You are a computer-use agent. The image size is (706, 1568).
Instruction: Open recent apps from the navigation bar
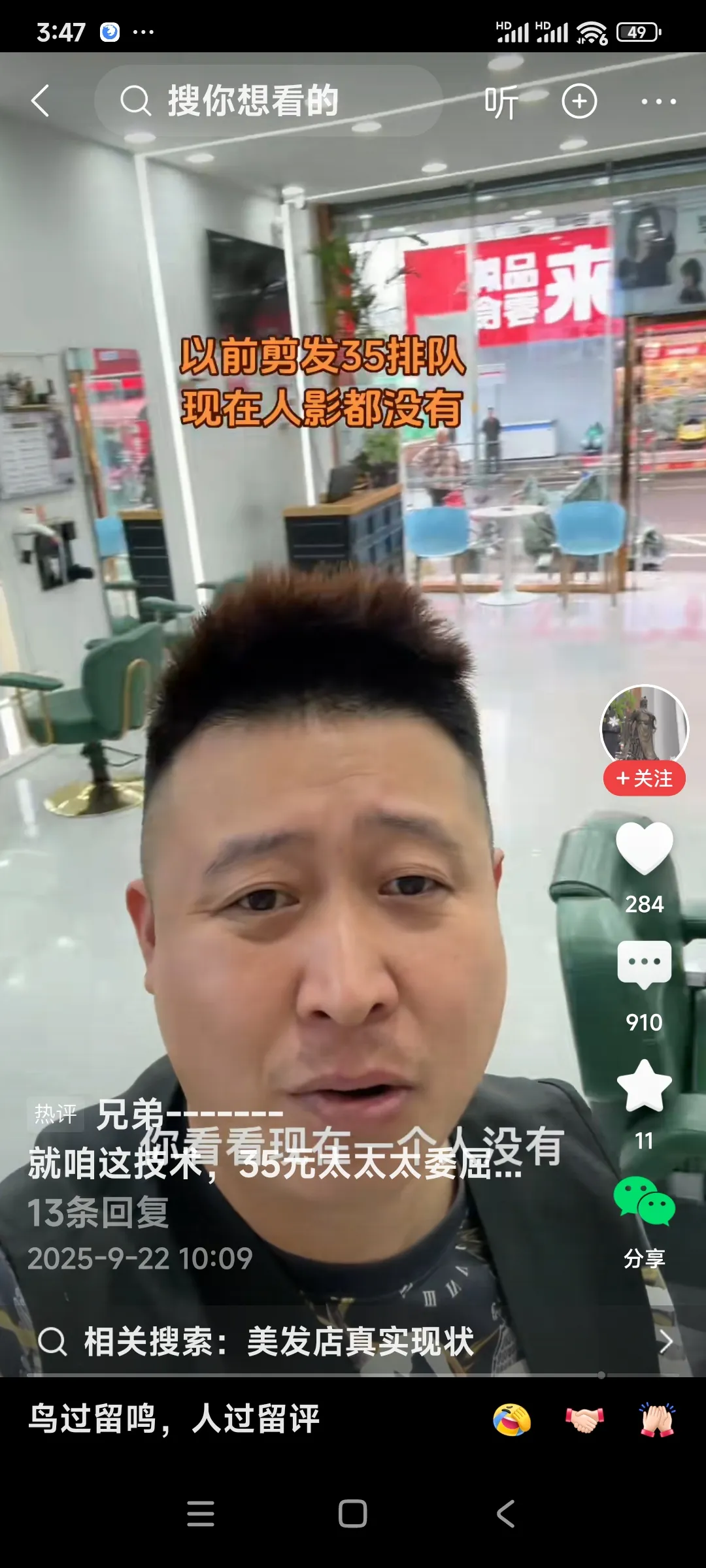tap(201, 1513)
